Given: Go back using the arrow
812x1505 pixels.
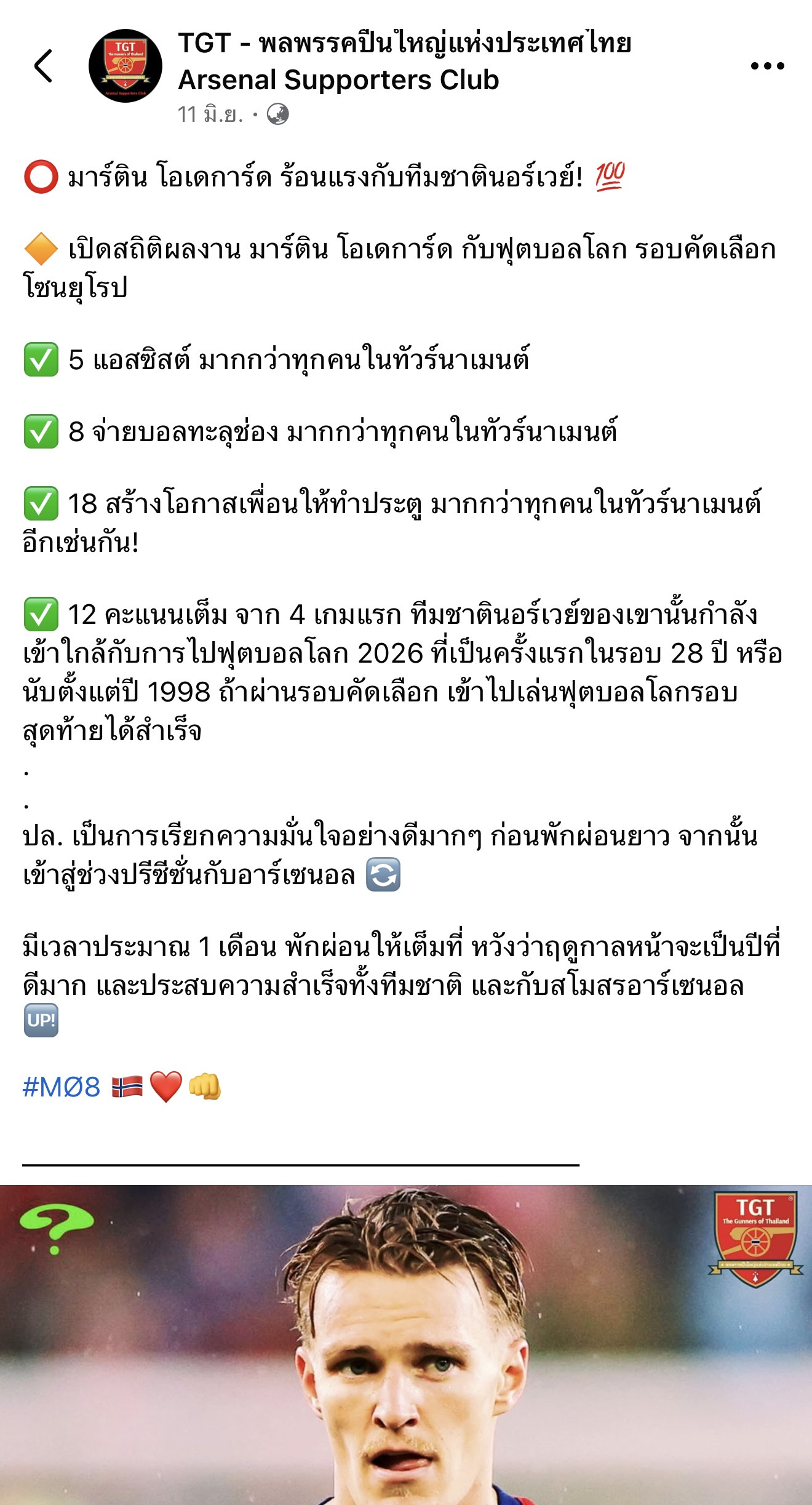Looking at the screenshot, I should (x=43, y=66).
